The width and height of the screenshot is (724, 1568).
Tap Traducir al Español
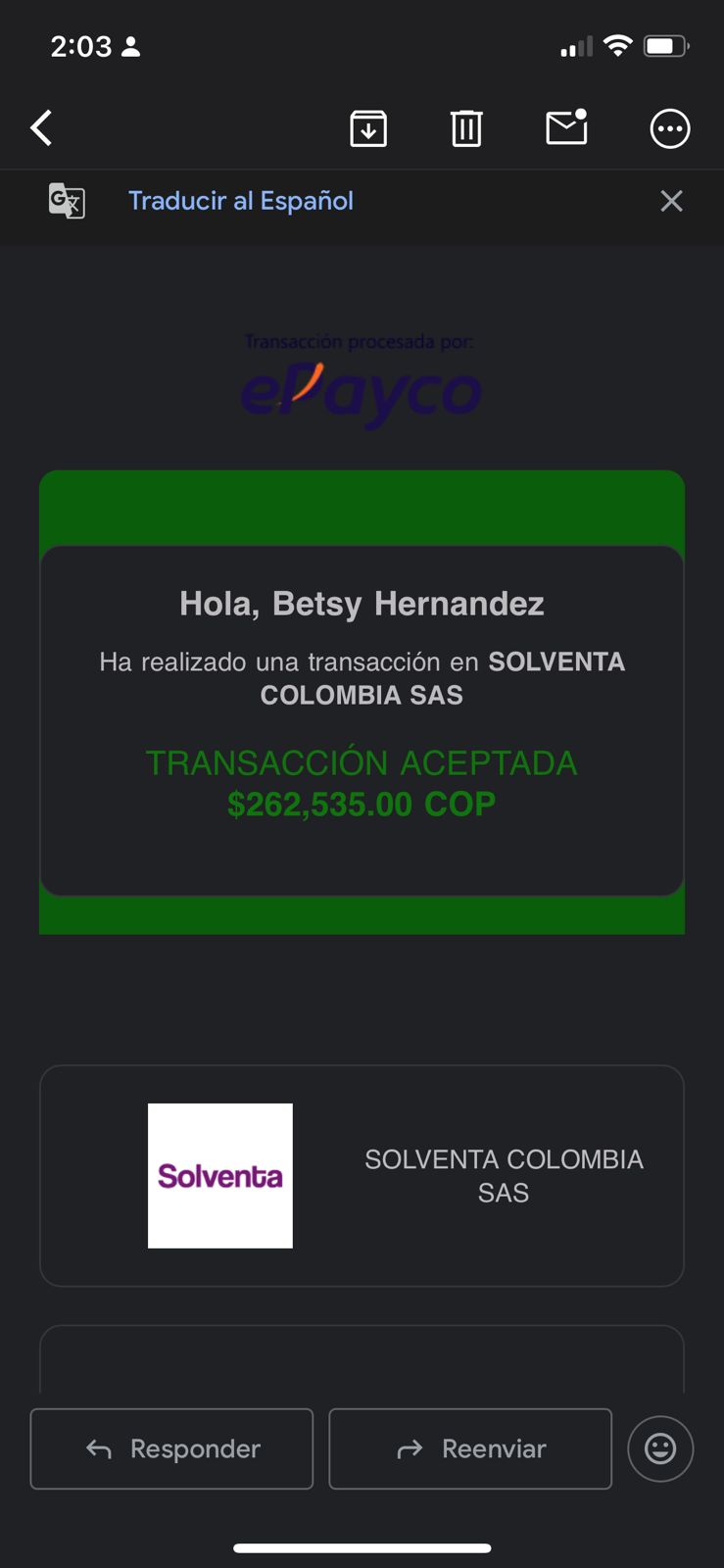[x=240, y=201]
